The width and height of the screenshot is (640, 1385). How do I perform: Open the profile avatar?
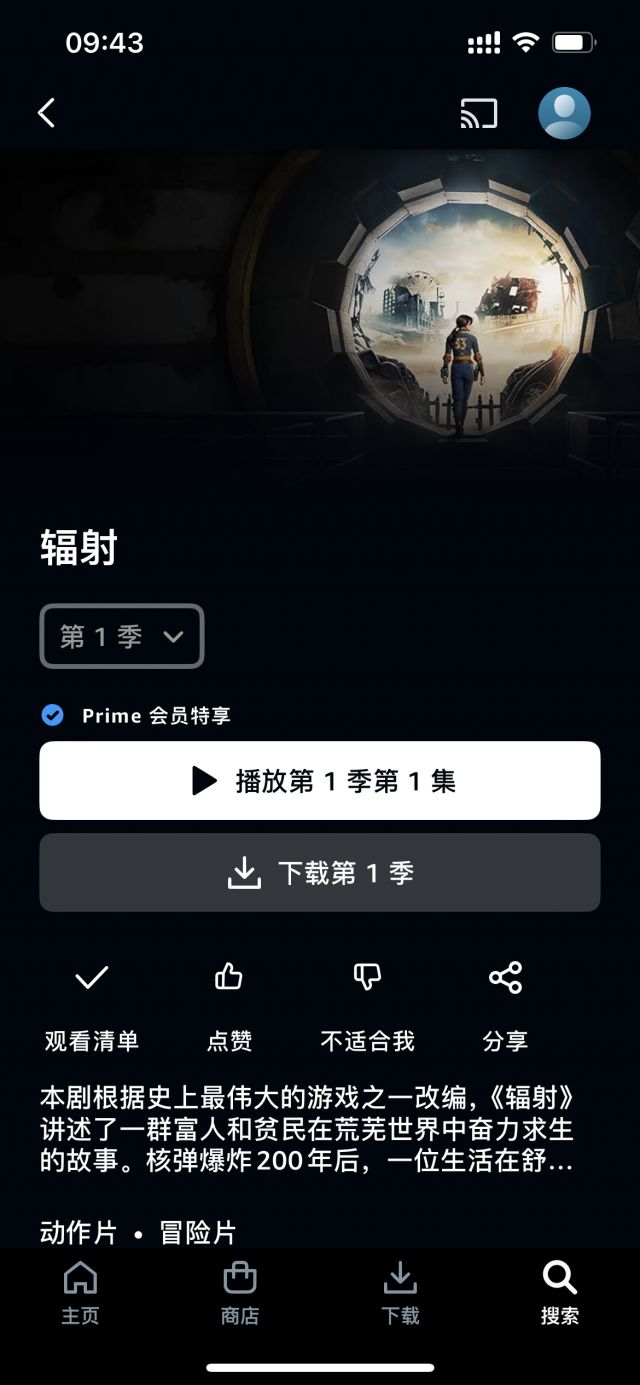(564, 113)
